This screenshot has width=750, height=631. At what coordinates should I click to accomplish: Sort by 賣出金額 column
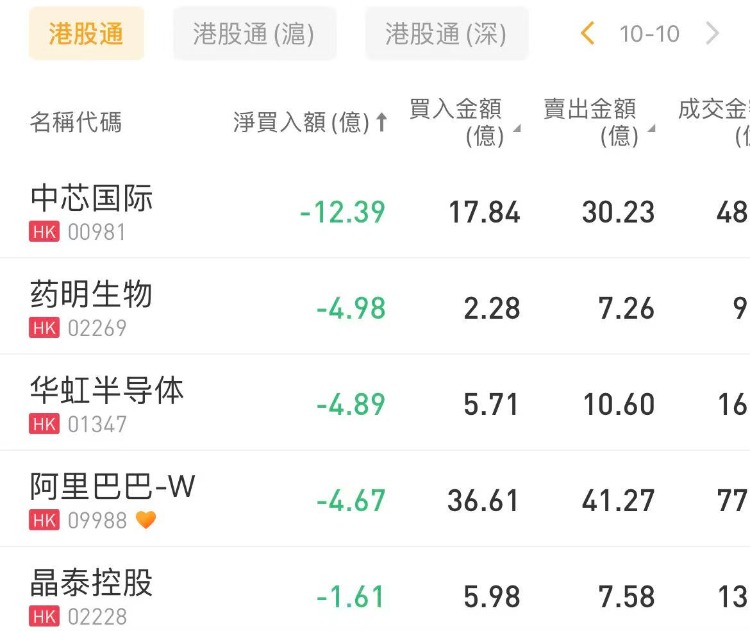597,122
